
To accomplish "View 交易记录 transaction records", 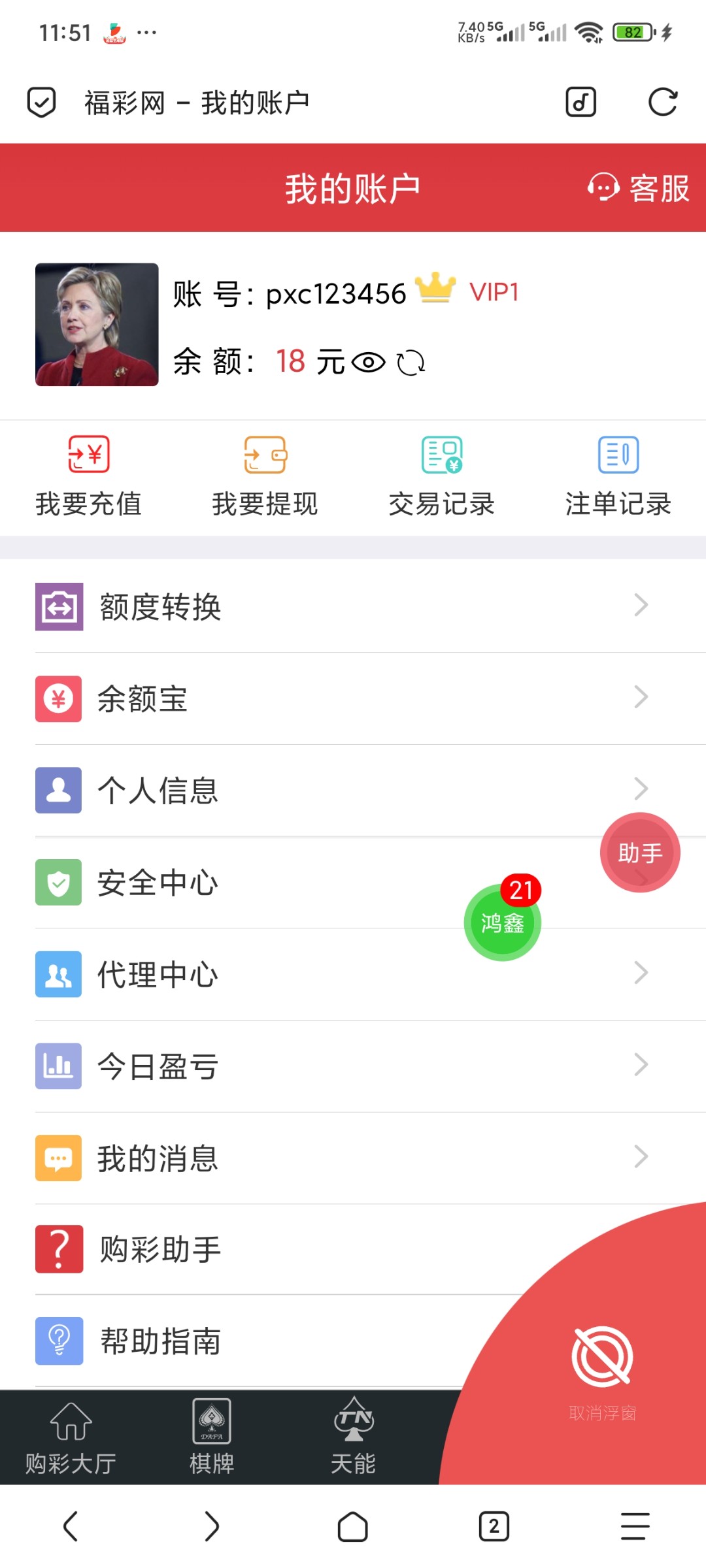I will coord(441,477).
